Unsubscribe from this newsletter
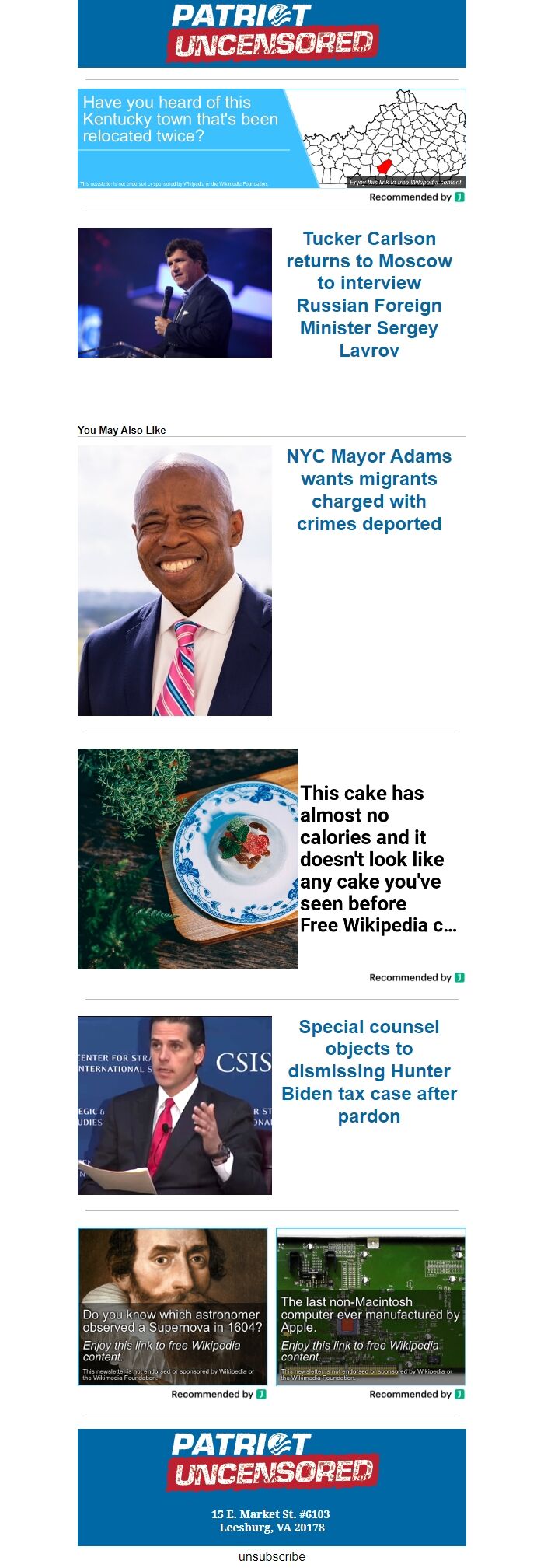Image resolution: width=544 pixels, height=1568 pixels. click(271, 1556)
